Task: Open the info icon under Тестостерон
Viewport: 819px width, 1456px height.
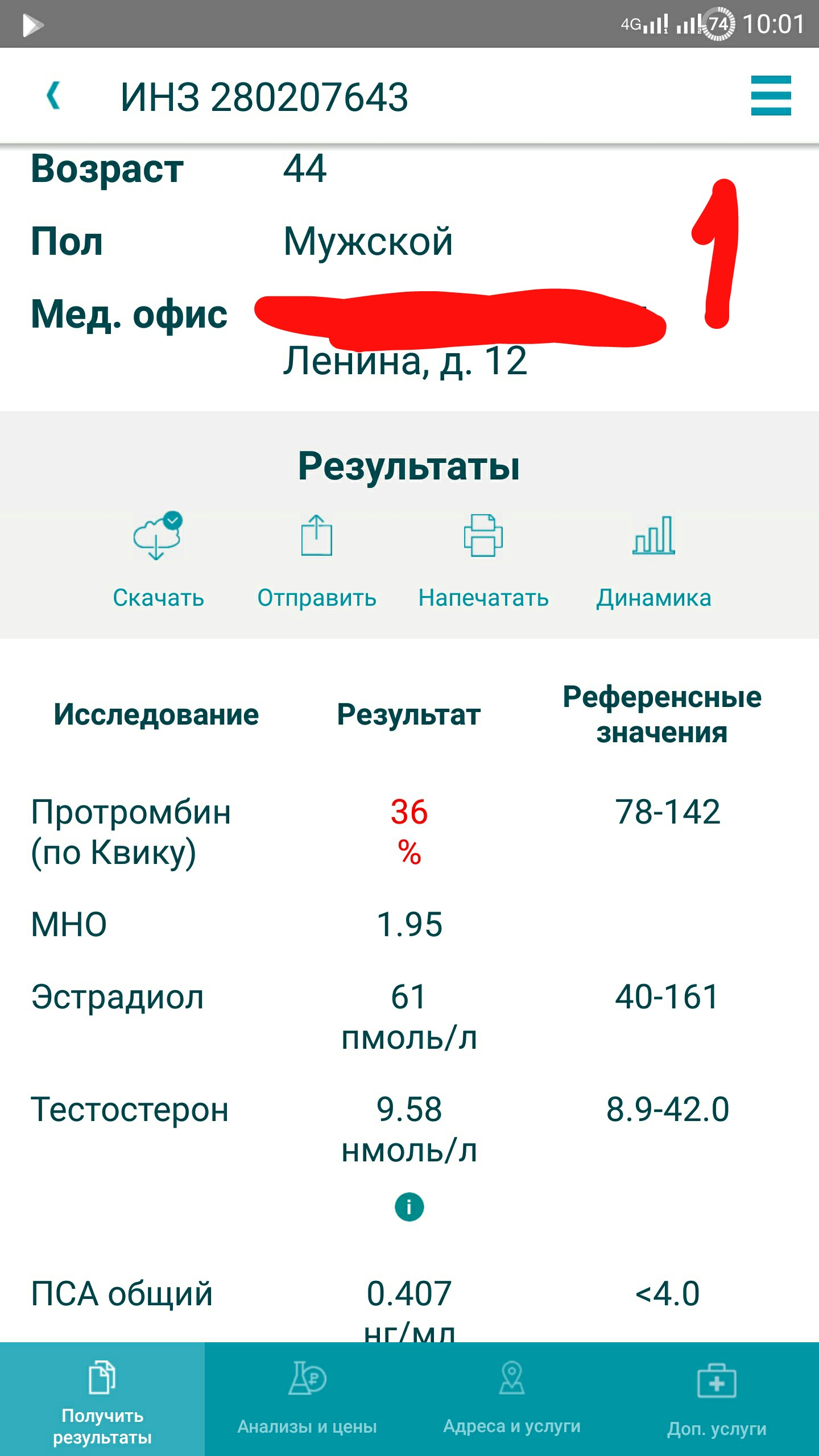Action: coord(409,1206)
